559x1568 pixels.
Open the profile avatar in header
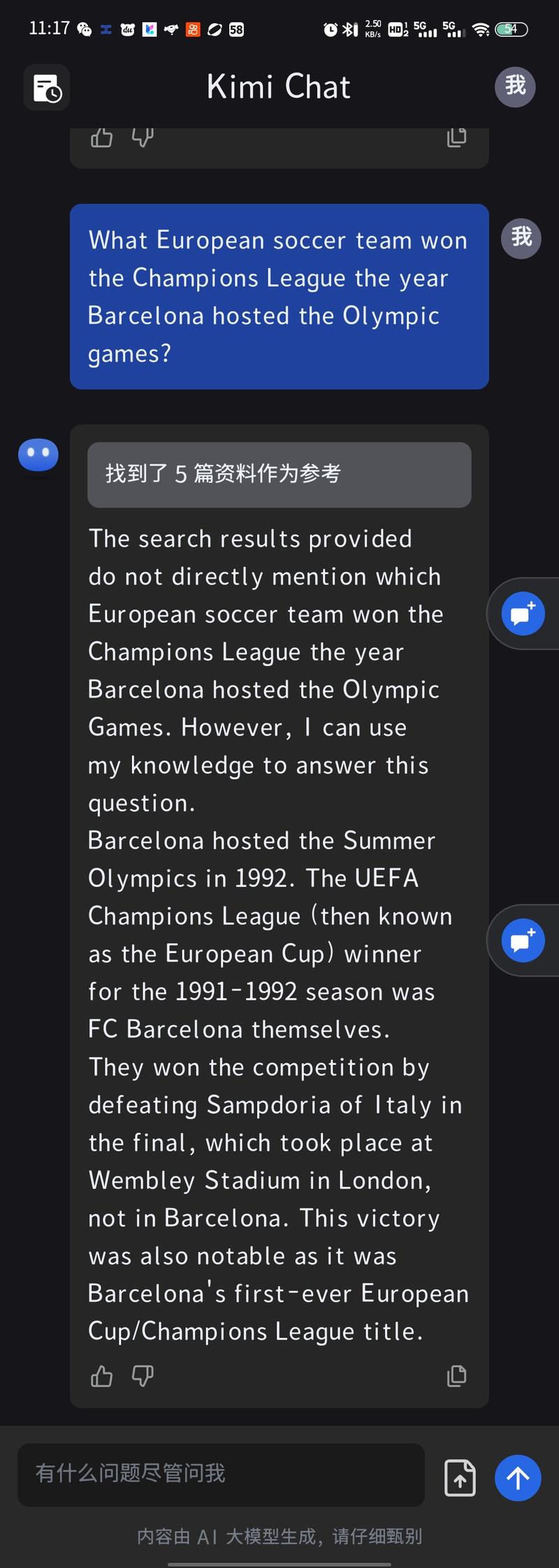point(515,87)
